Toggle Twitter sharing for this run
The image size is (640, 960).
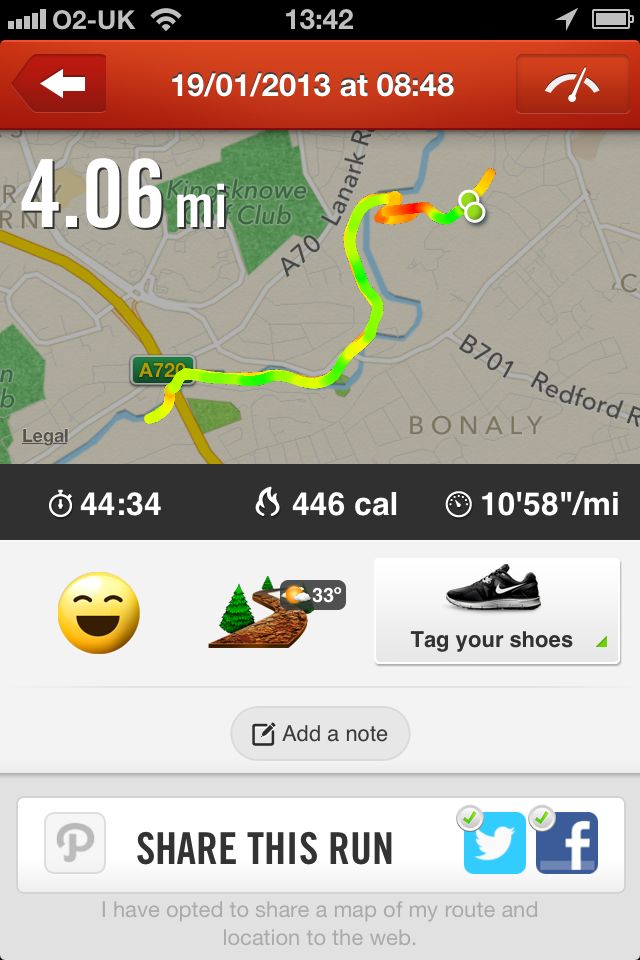(494, 843)
